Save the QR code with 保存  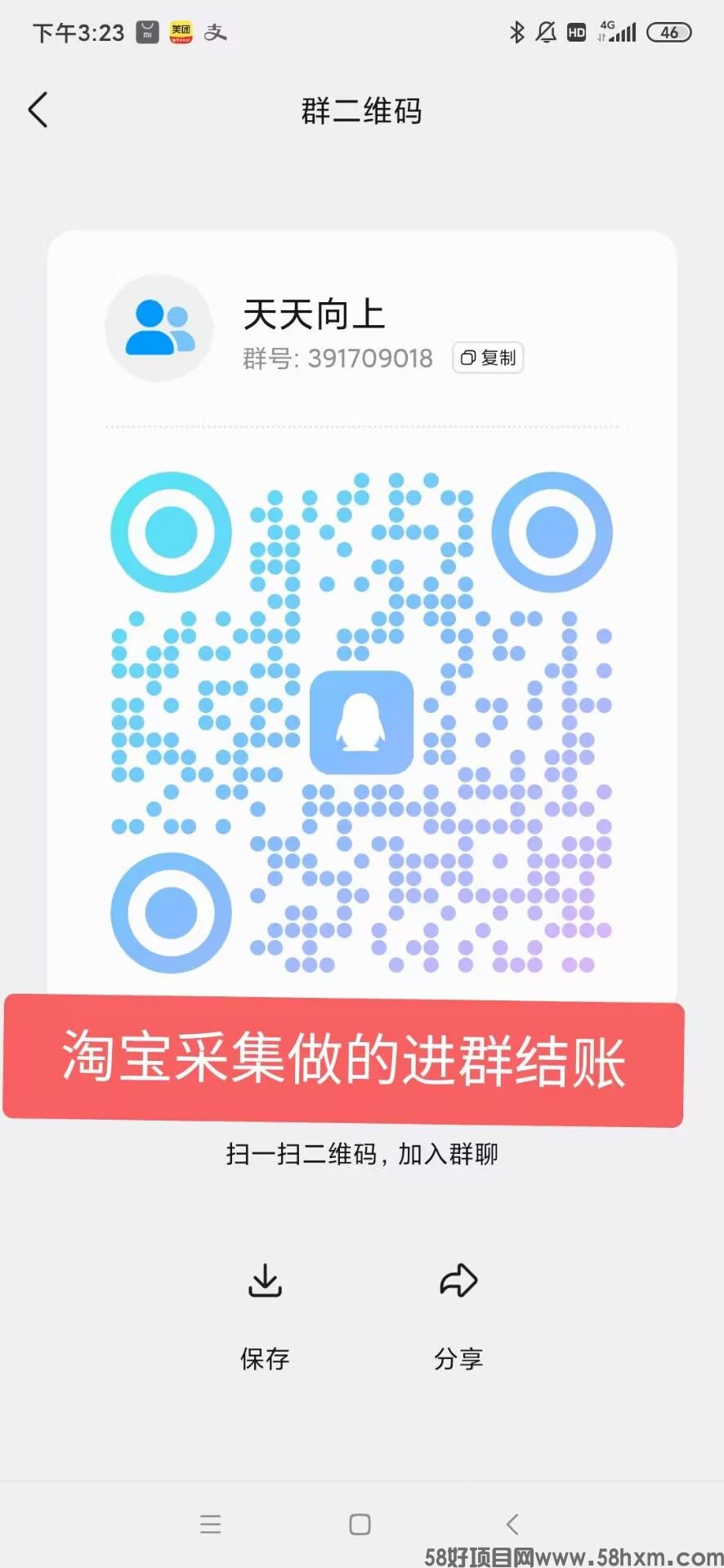tap(265, 1312)
